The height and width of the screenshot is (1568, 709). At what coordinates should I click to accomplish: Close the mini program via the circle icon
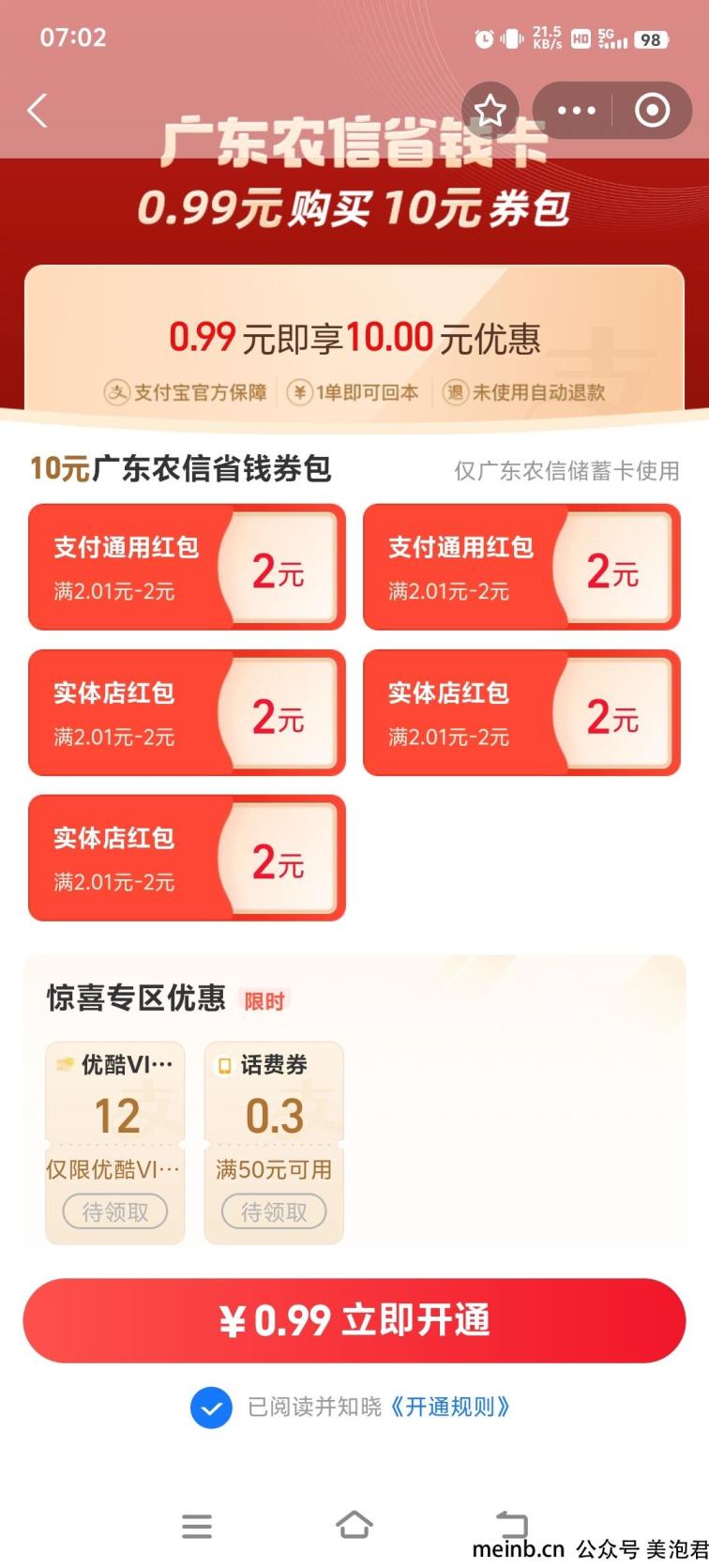point(652,111)
